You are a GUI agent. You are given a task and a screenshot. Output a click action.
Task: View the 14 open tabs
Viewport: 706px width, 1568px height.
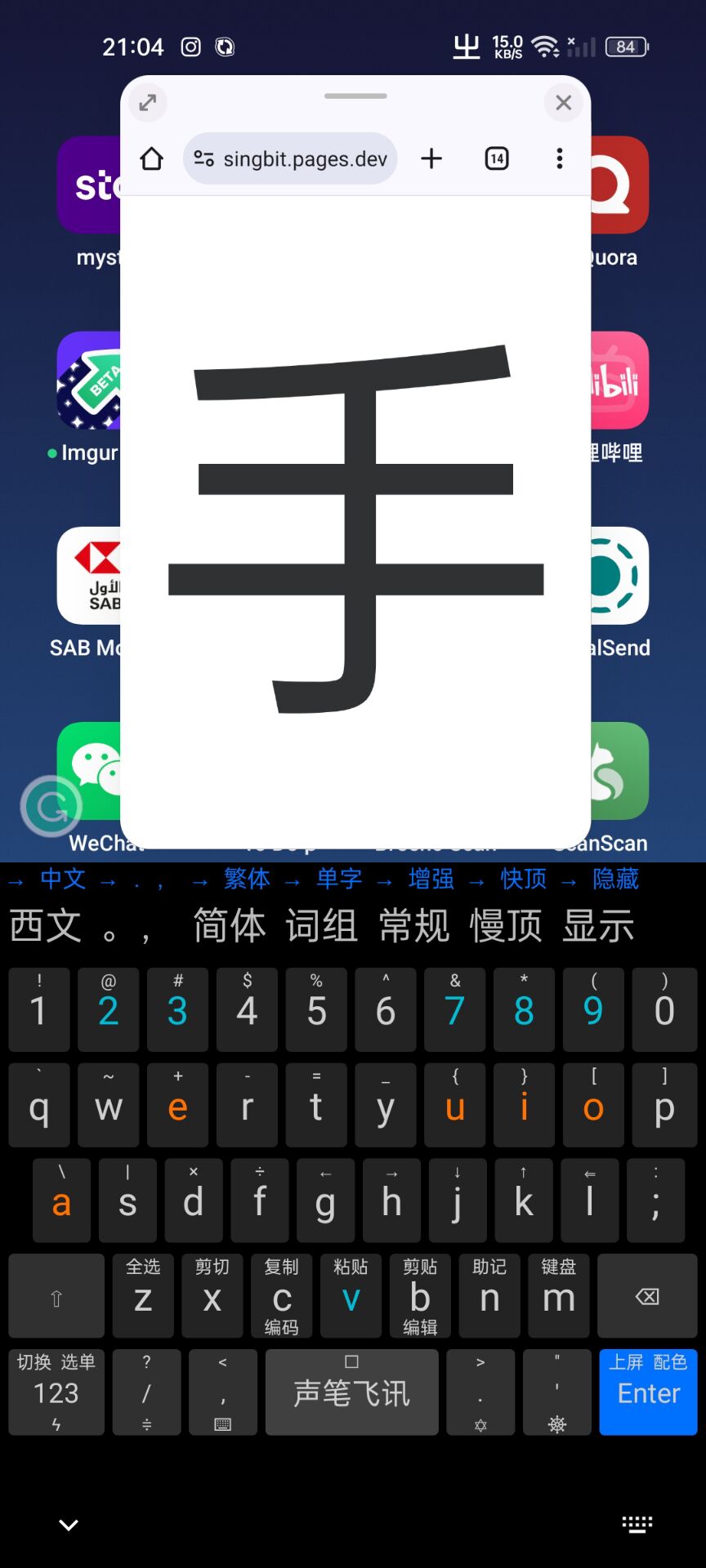(x=497, y=158)
